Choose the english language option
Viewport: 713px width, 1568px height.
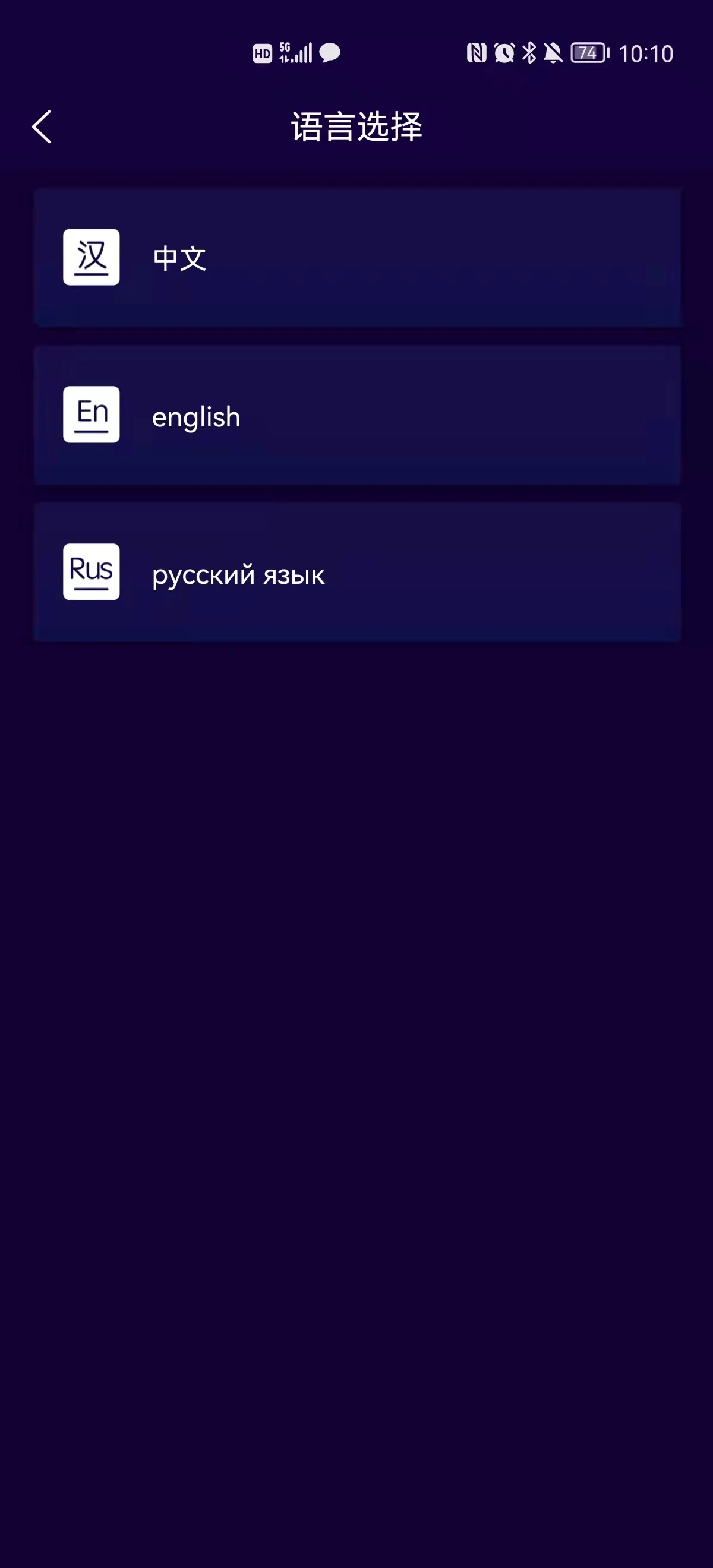pyautogui.click(x=357, y=415)
